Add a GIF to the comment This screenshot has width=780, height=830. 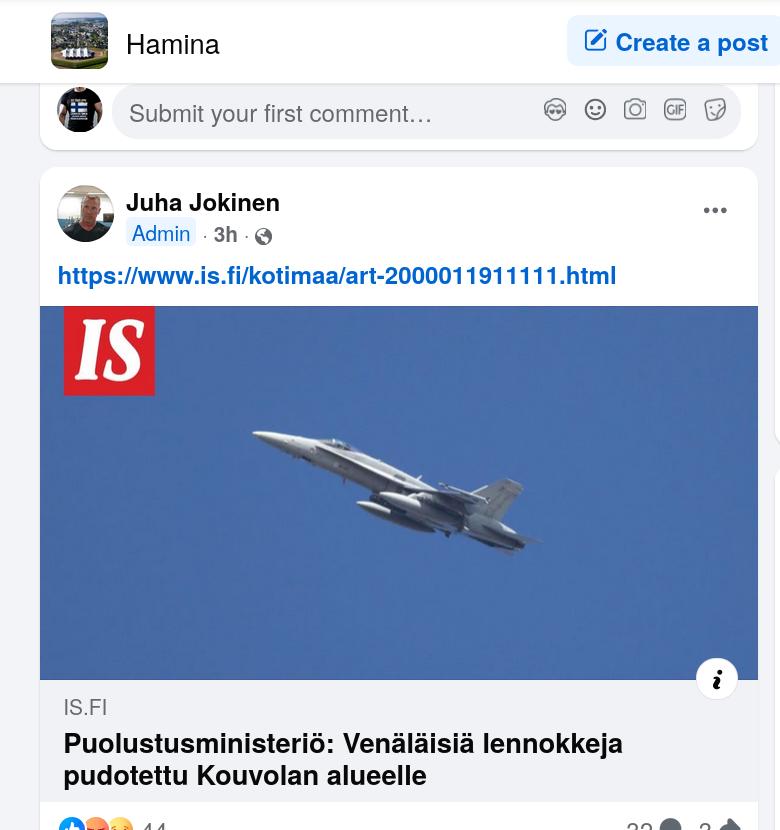click(675, 110)
